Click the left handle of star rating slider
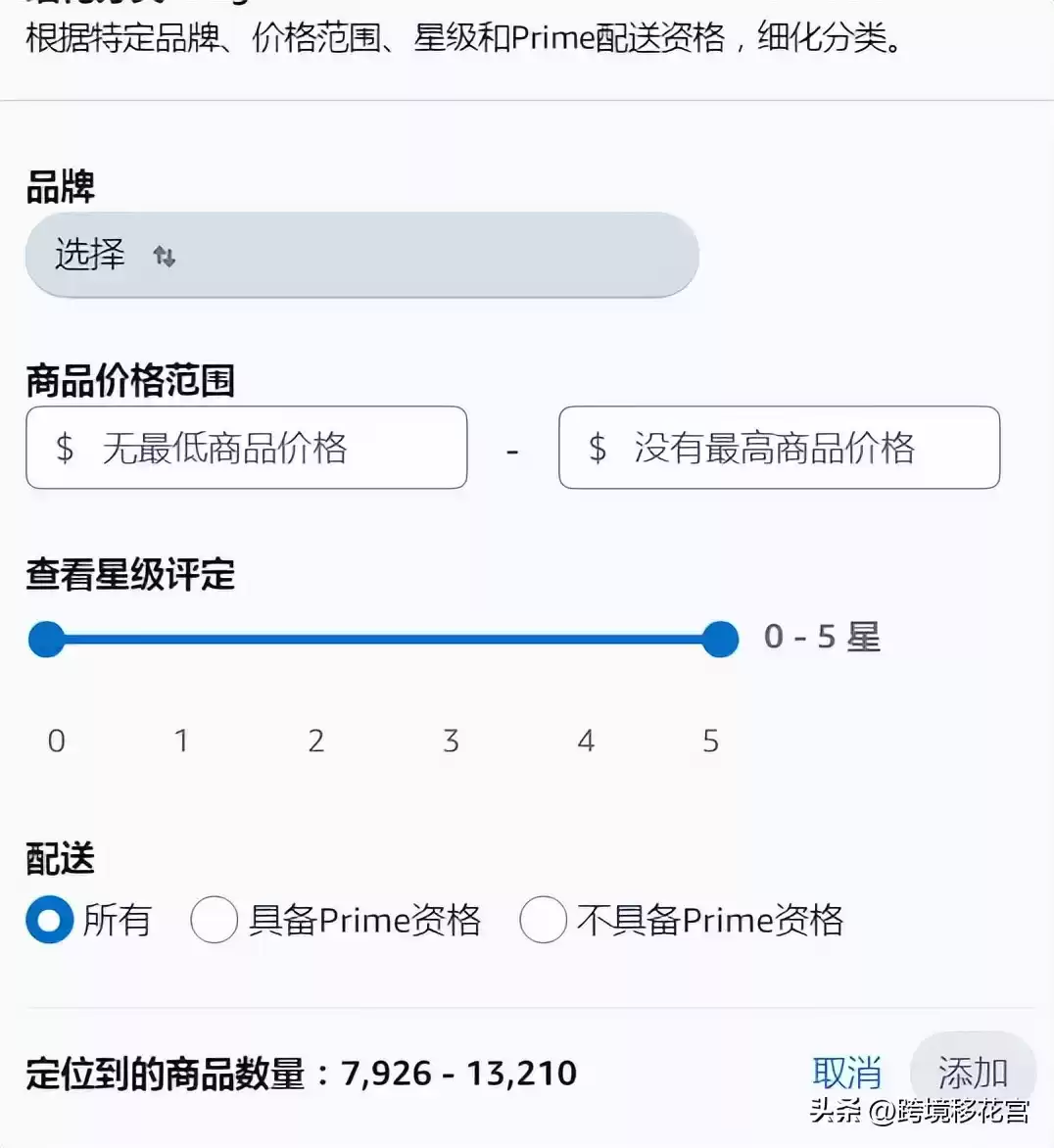 click(x=44, y=639)
